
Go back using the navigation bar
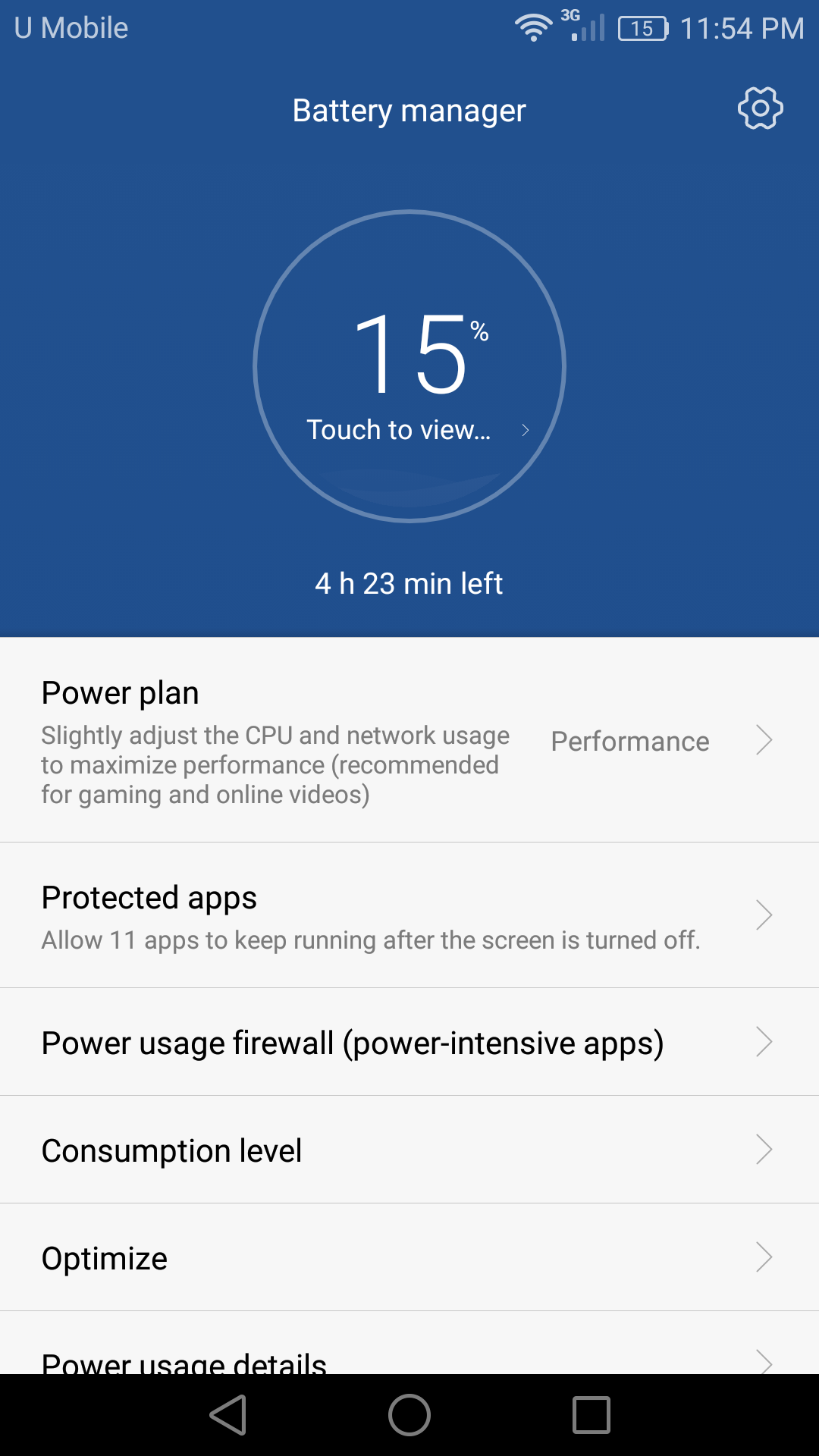coord(228,1415)
